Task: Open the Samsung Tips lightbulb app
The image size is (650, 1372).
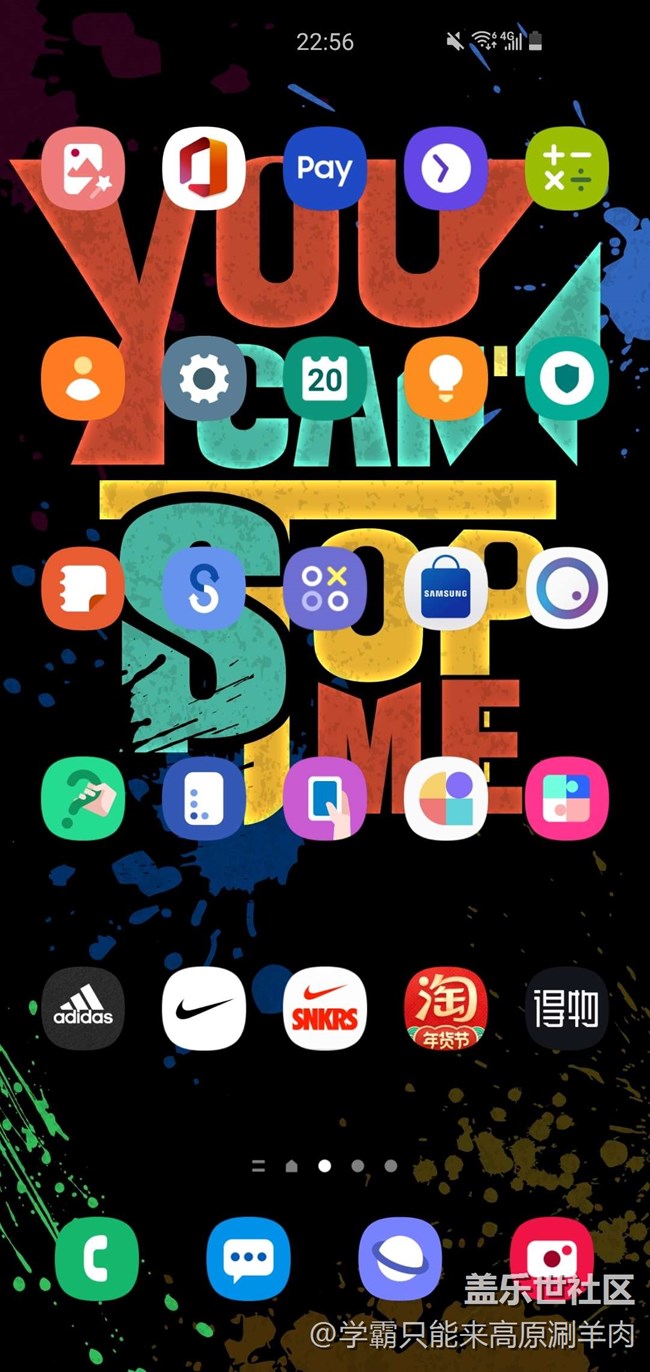Action: coord(445,378)
